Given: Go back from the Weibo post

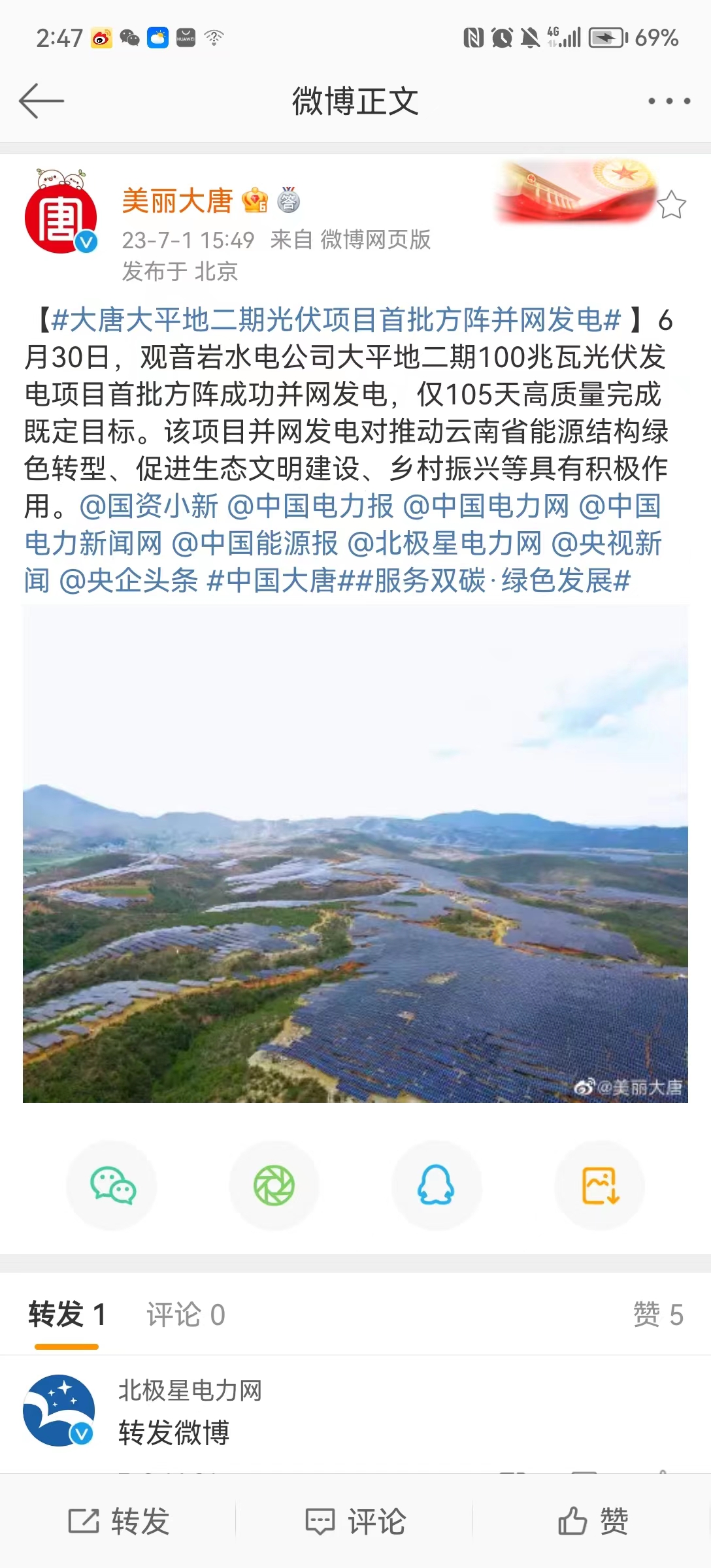Looking at the screenshot, I should (41, 101).
